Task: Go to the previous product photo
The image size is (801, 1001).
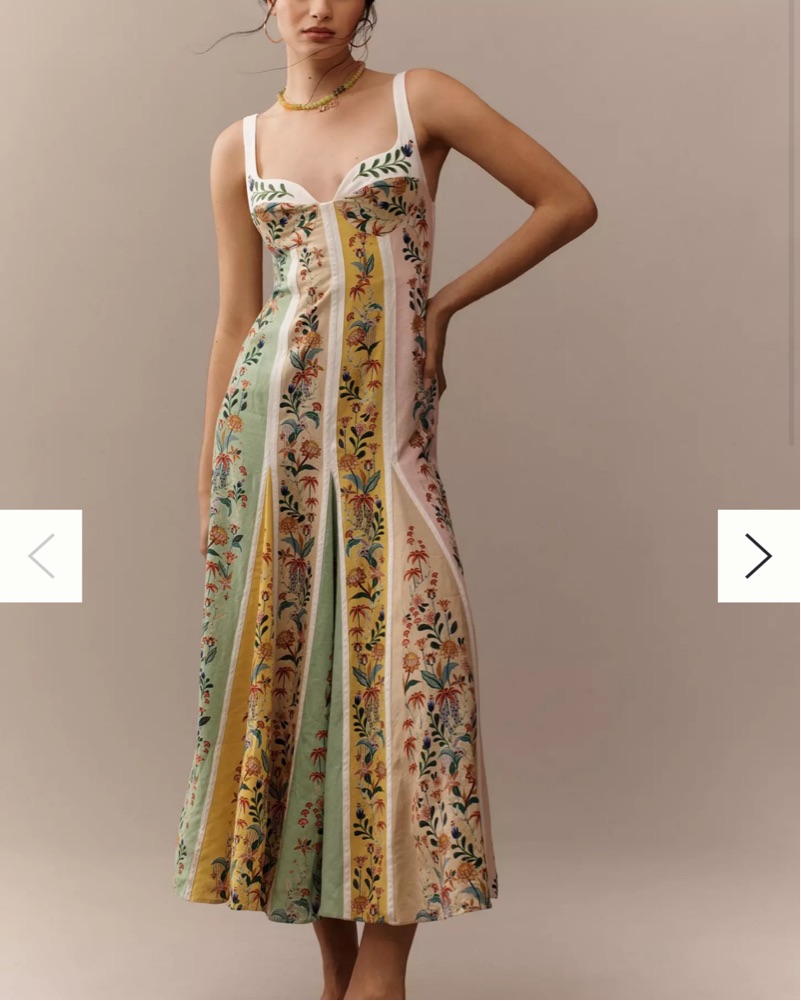Action: (x=41, y=556)
